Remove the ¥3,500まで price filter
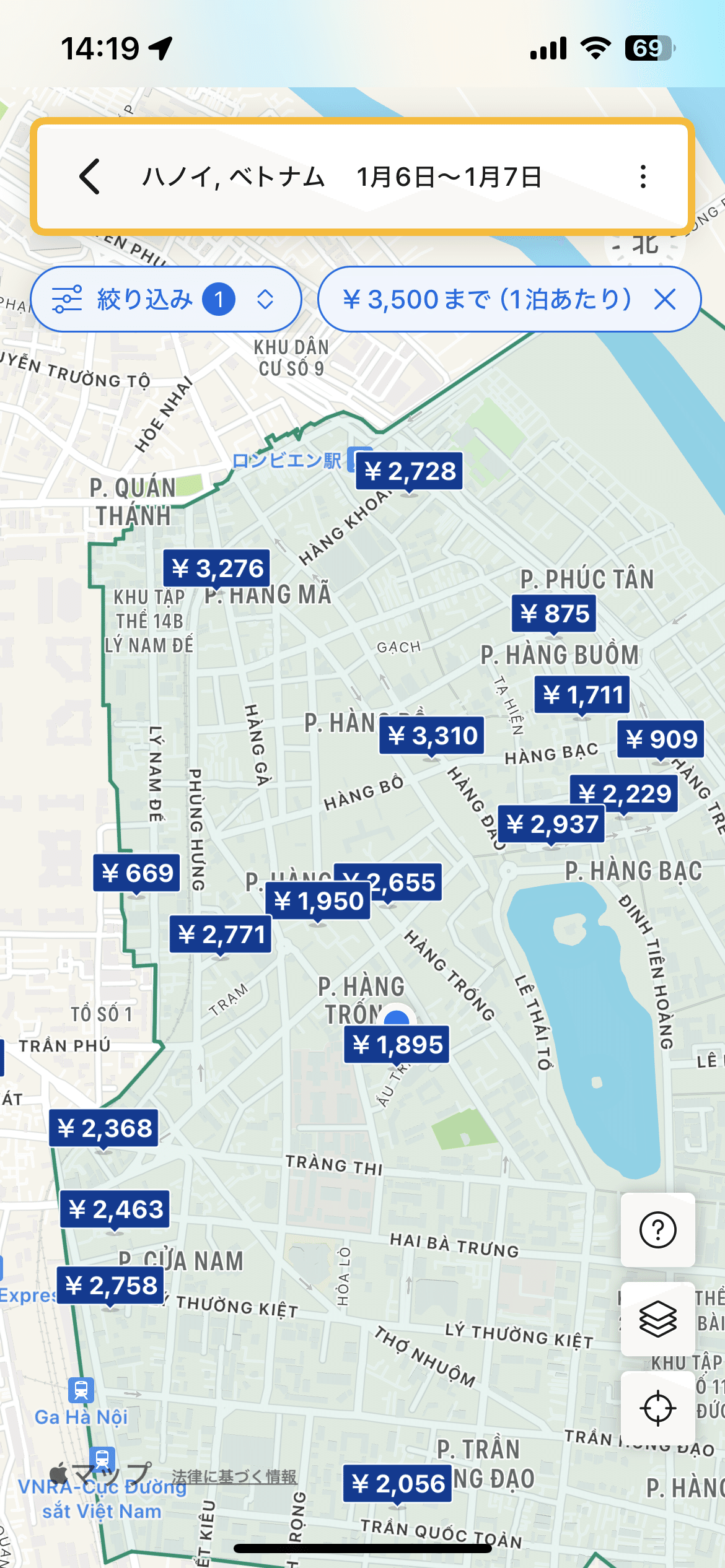The height and width of the screenshot is (1568, 725). tap(665, 300)
